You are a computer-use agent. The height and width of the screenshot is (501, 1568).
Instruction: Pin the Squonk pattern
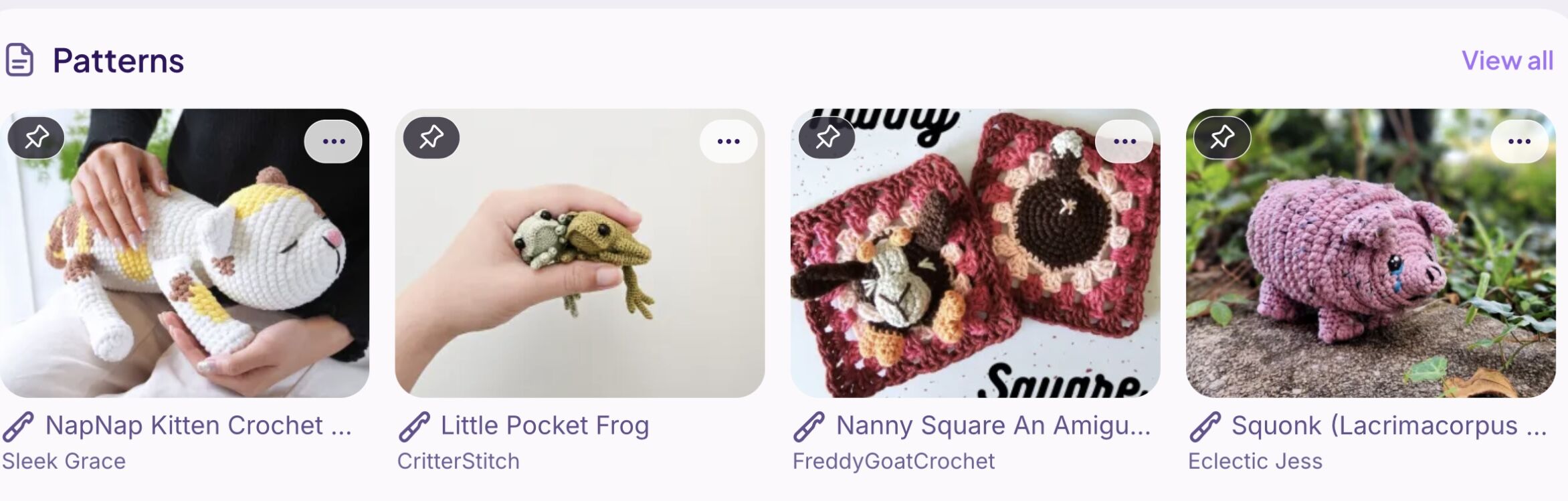pos(1222,138)
